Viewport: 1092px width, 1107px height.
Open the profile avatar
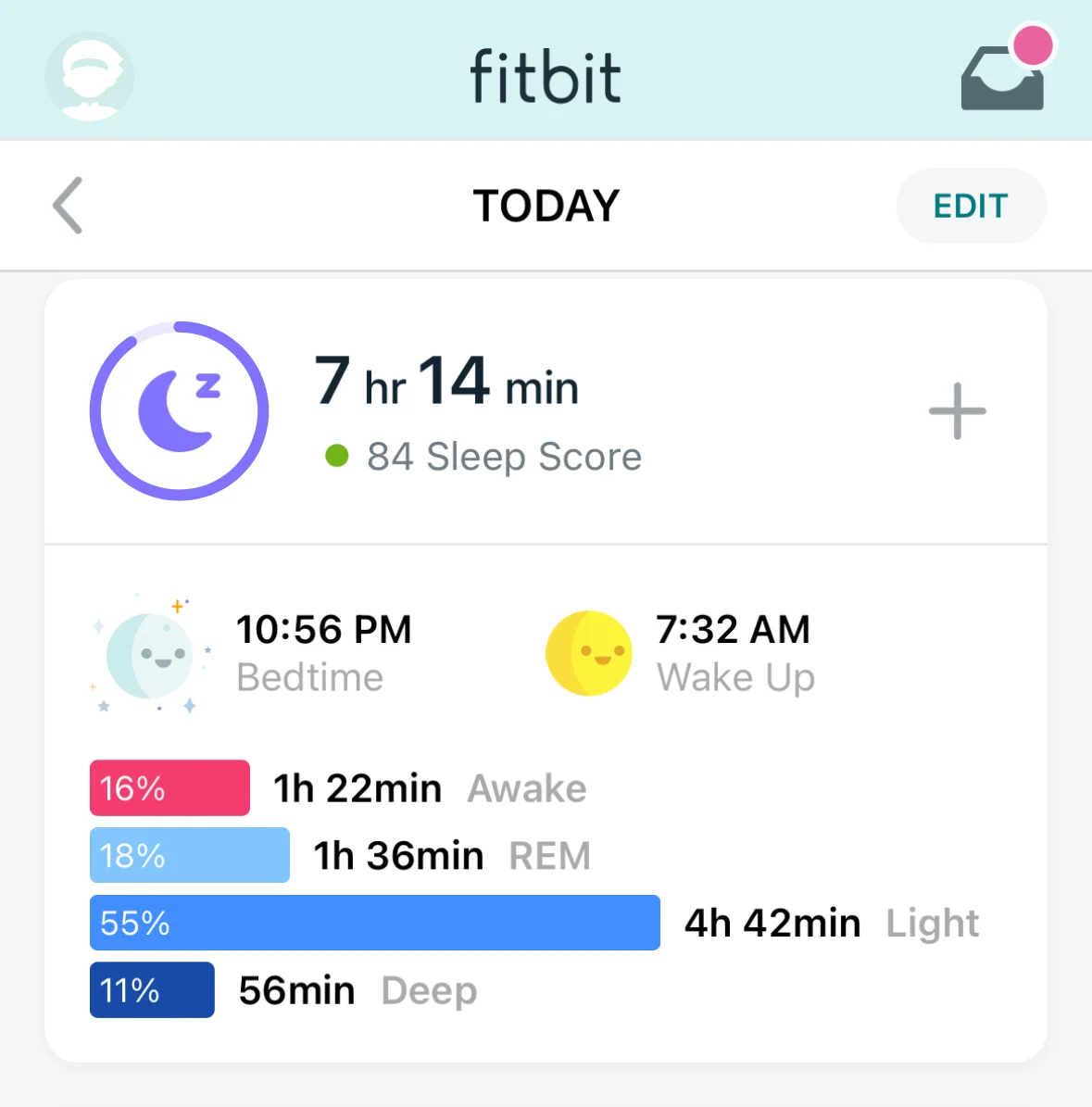(90, 77)
